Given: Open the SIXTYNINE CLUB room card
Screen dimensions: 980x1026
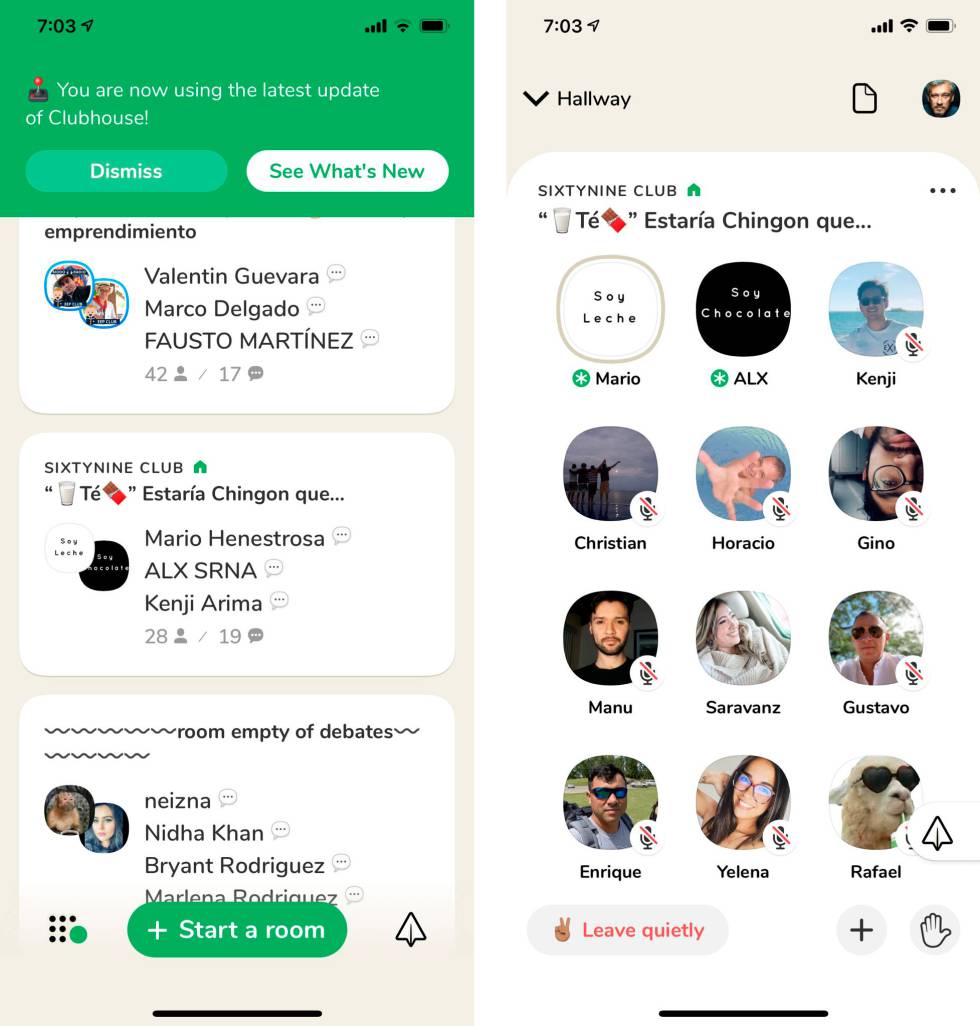Looking at the screenshot, I should pos(237,553).
